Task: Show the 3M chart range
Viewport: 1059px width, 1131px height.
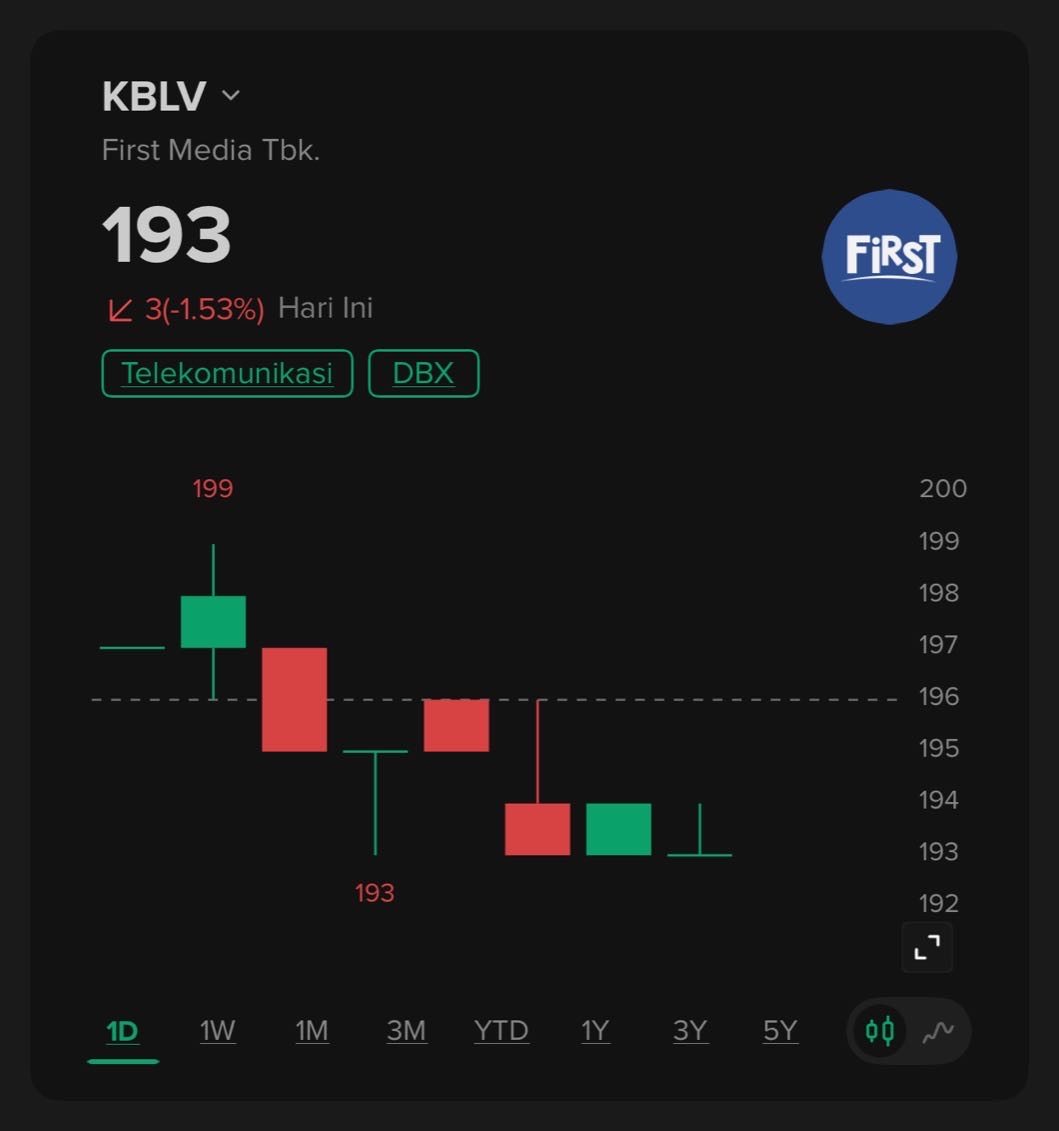Action: tap(406, 1031)
